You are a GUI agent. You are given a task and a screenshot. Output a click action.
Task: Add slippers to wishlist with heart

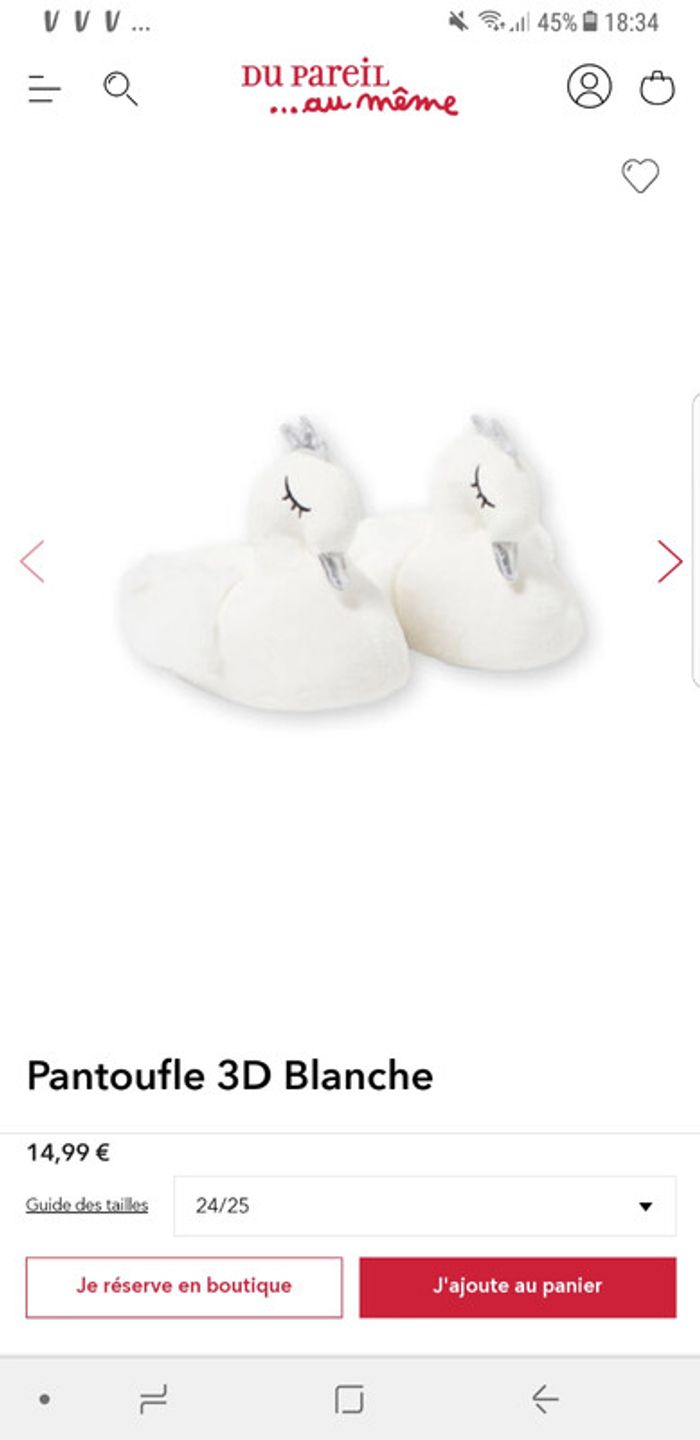(640, 176)
